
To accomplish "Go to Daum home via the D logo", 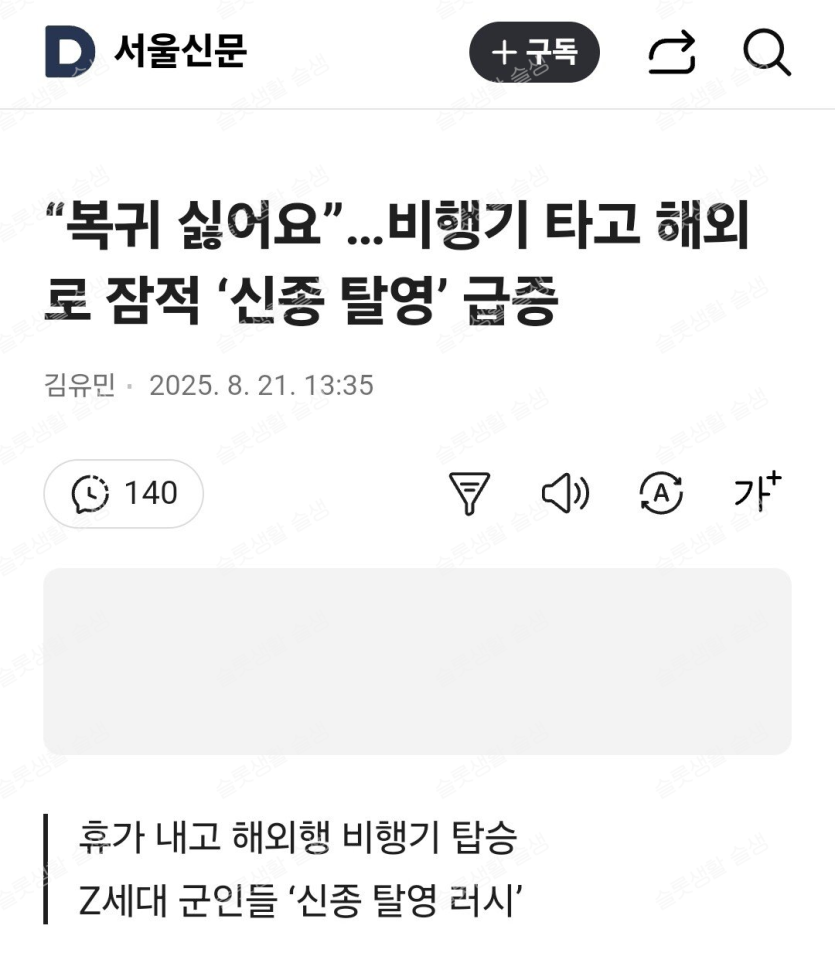I will click(70, 52).
